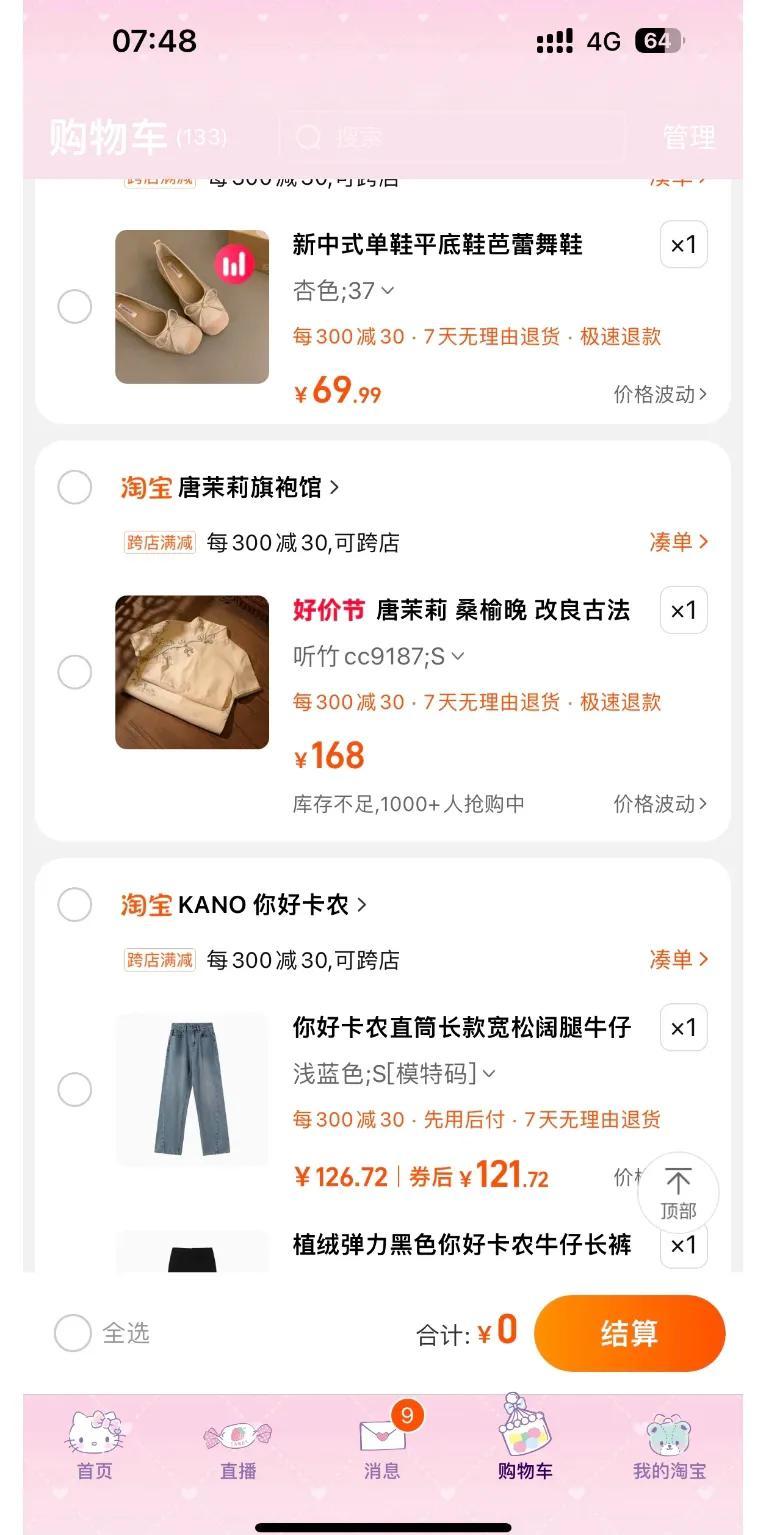Image resolution: width=759 pixels, height=1535 pixels.
Task: Check the 直筒长款宽松阔腿牛仔 jeans item
Action: tap(74, 1089)
